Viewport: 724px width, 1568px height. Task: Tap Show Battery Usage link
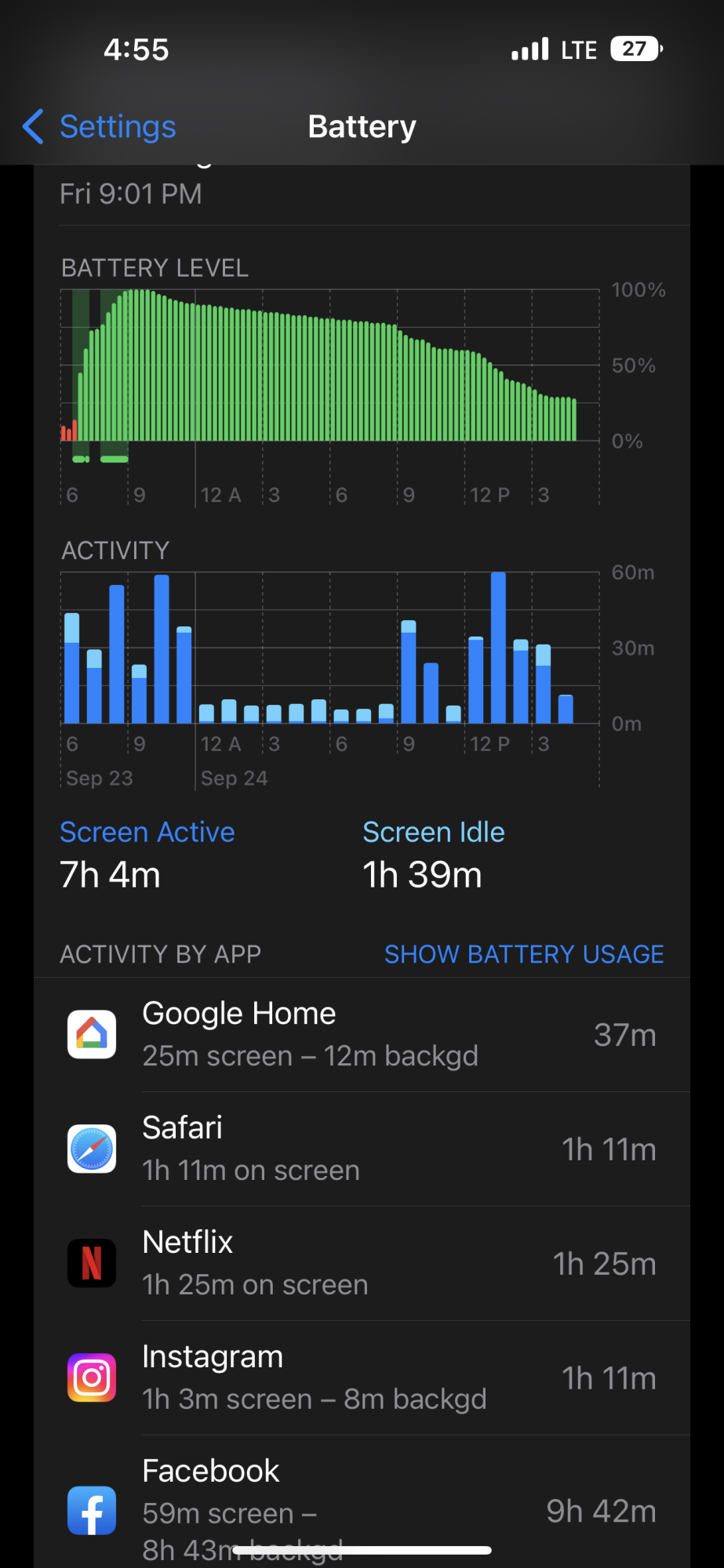click(x=523, y=954)
